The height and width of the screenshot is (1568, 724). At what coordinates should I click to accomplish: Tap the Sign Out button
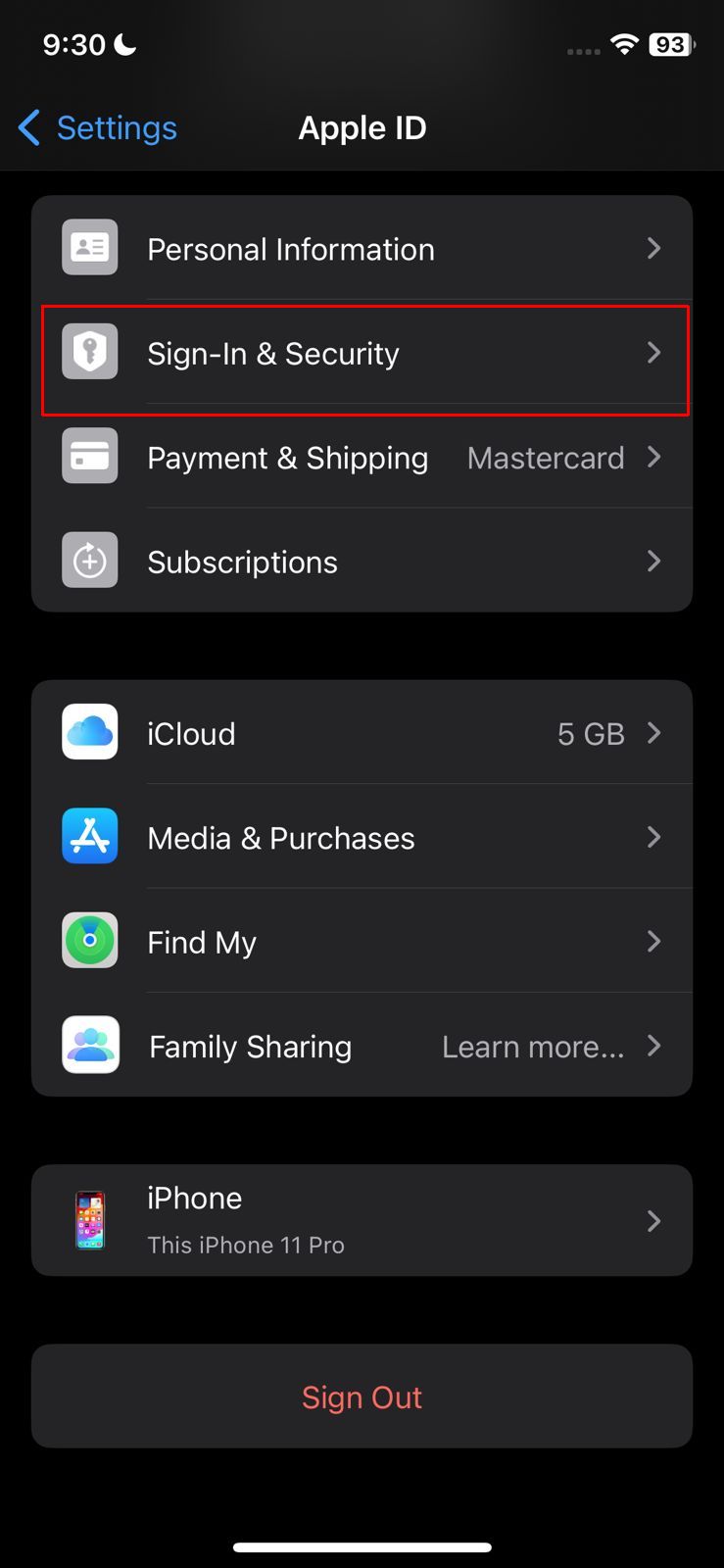[x=362, y=1396]
